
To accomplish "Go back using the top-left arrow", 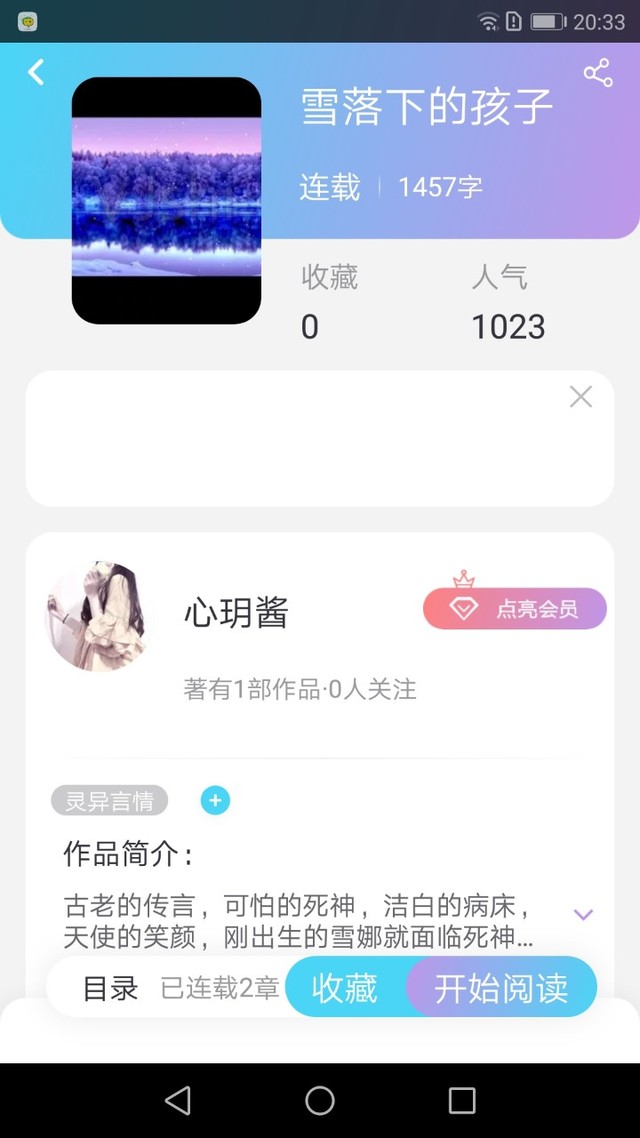I will point(36,72).
